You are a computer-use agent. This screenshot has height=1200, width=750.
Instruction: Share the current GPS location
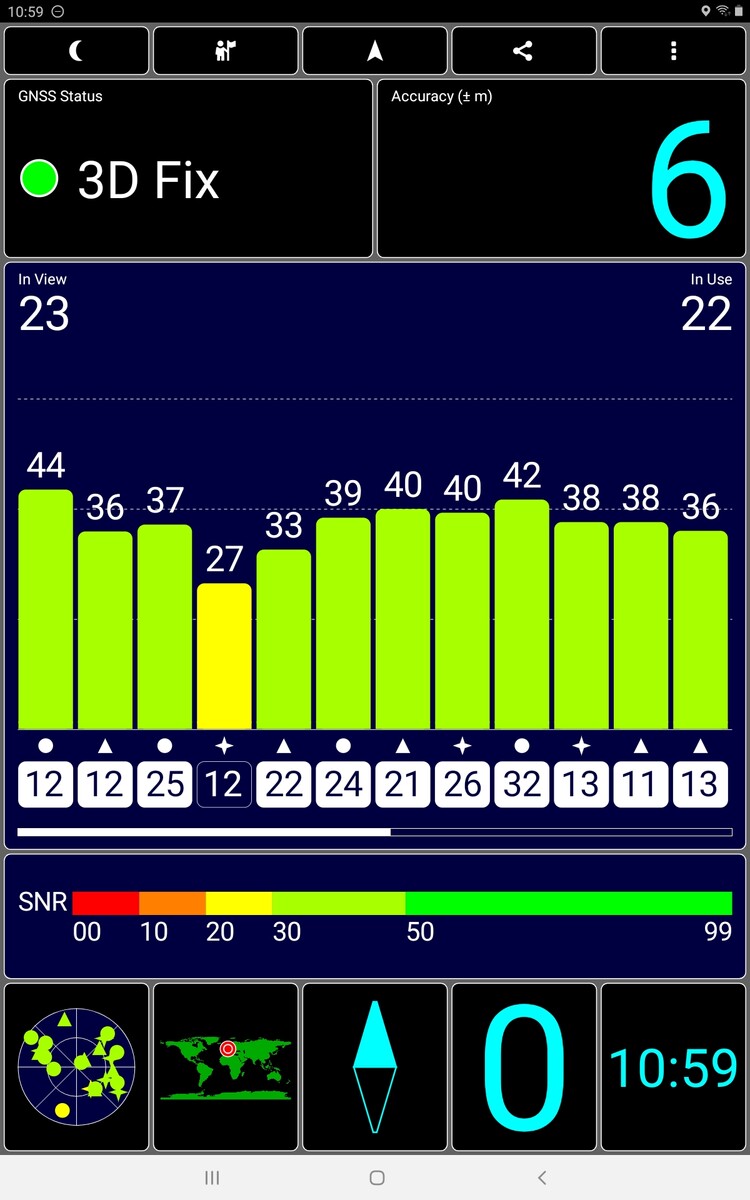click(x=523, y=51)
